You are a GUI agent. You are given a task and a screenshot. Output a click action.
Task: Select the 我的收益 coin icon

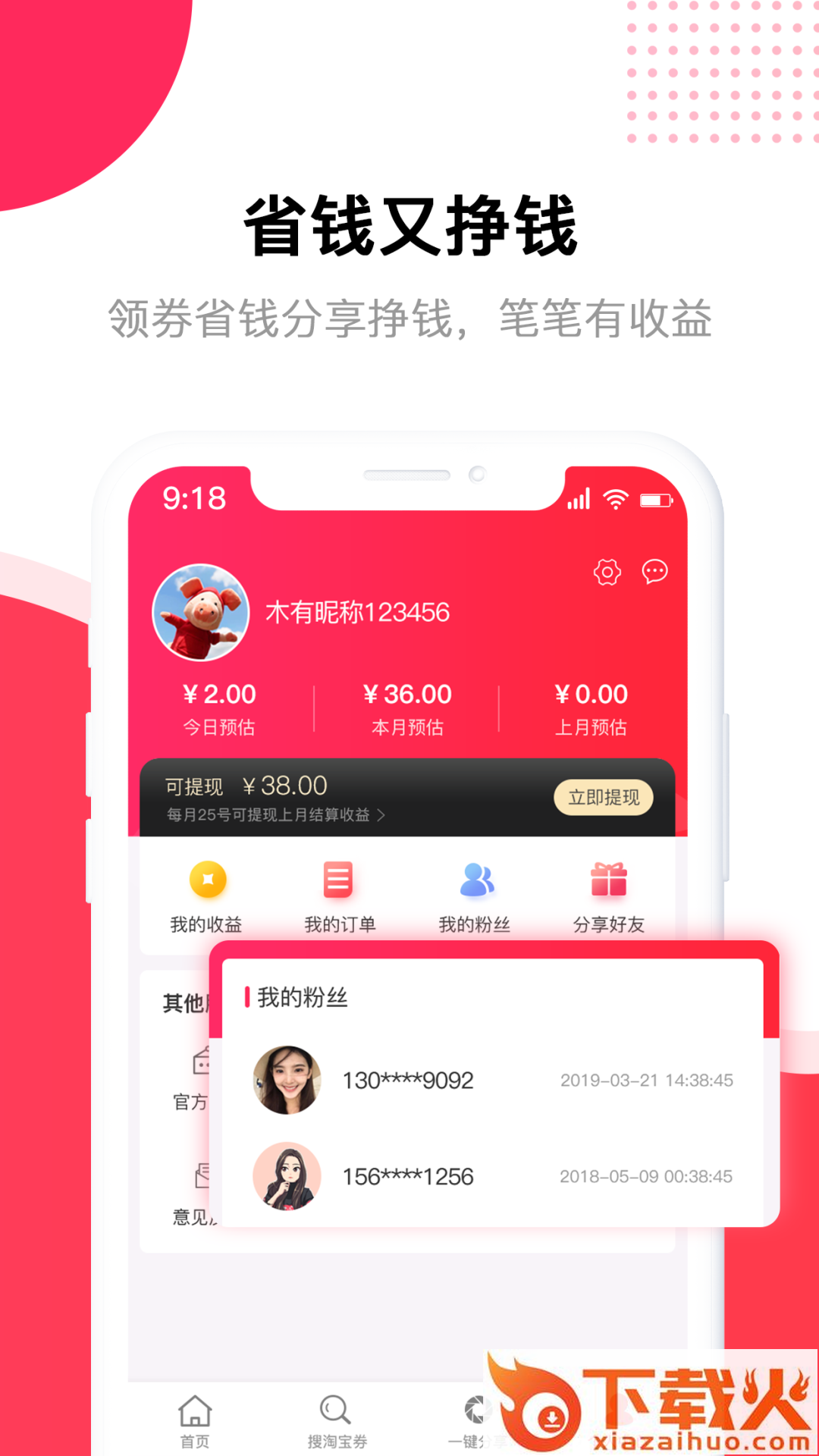click(206, 881)
